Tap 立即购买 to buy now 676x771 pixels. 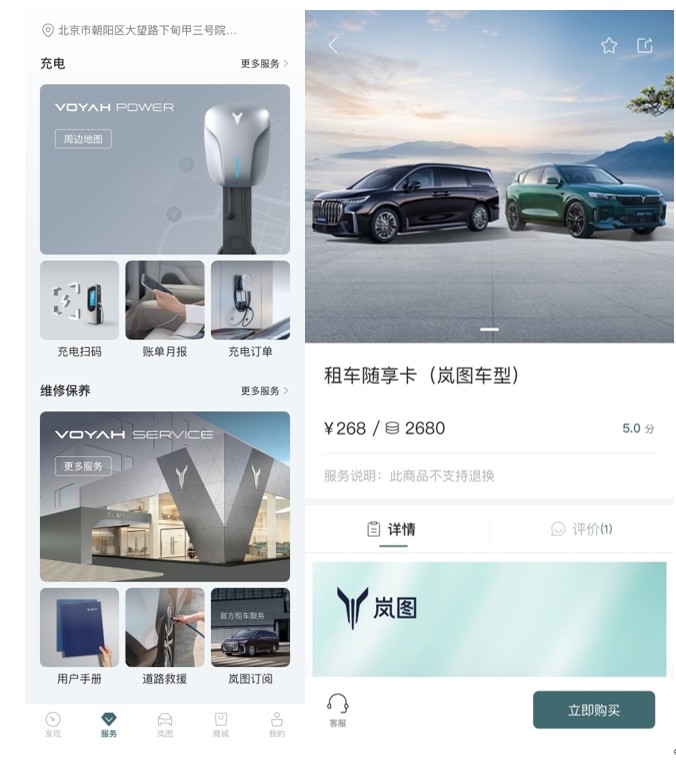tap(593, 710)
